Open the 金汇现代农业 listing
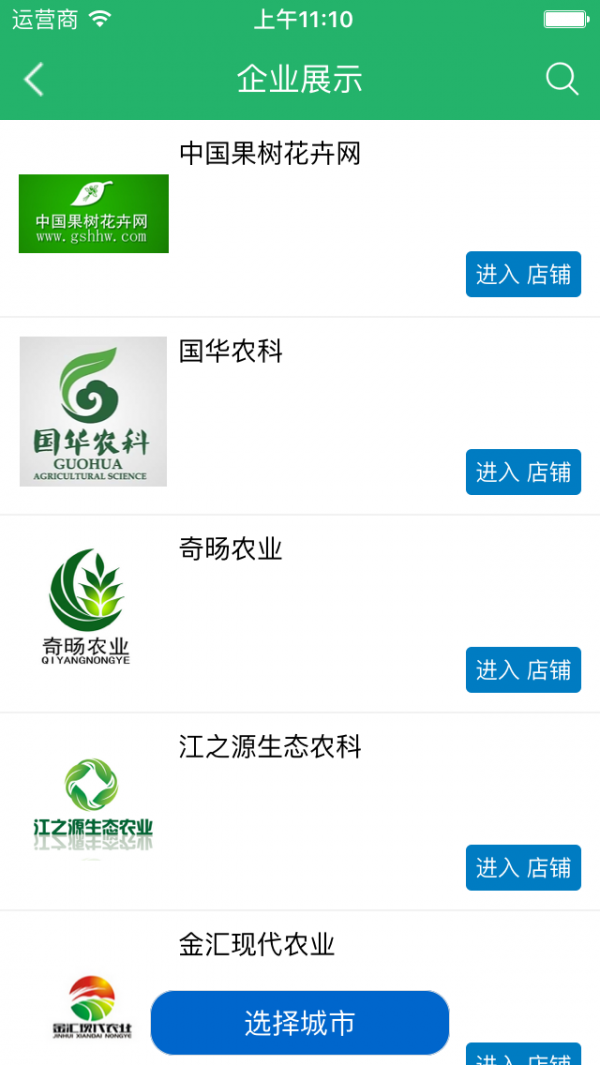This screenshot has height=1065, width=600. coord(300,988)
